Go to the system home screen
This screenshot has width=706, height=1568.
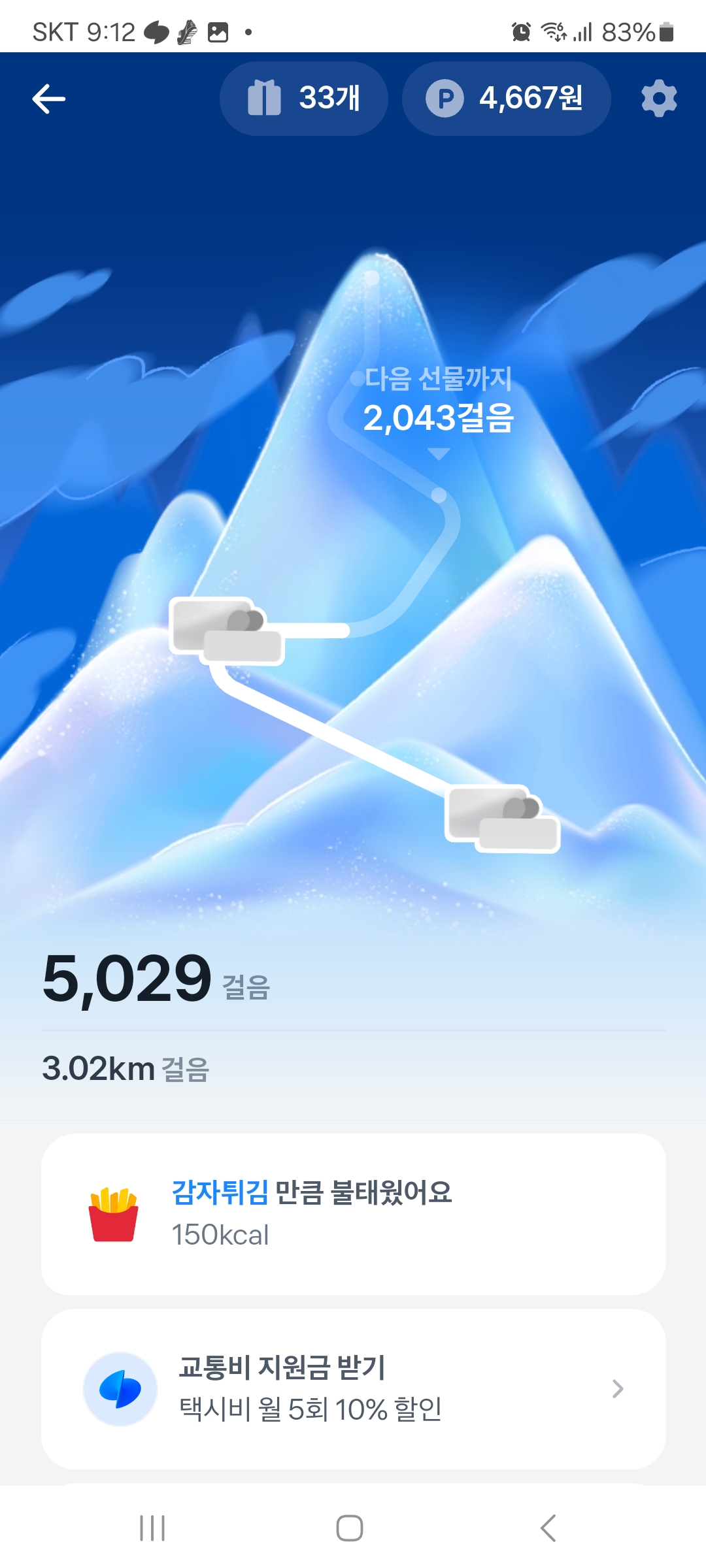tap(350, 1528)
